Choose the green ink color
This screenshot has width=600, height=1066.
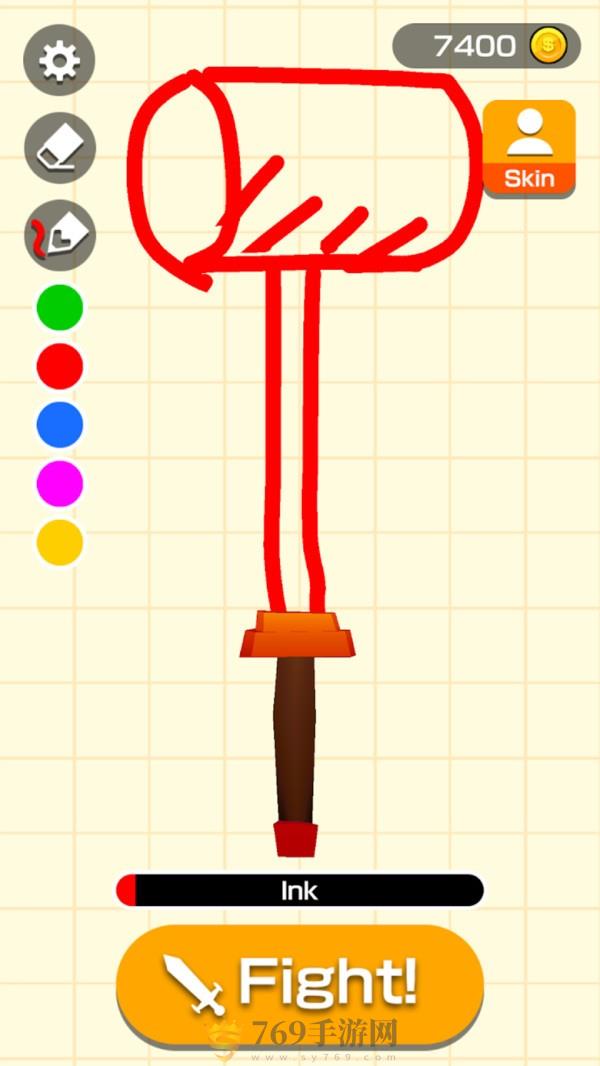click(x=59, y=307)
